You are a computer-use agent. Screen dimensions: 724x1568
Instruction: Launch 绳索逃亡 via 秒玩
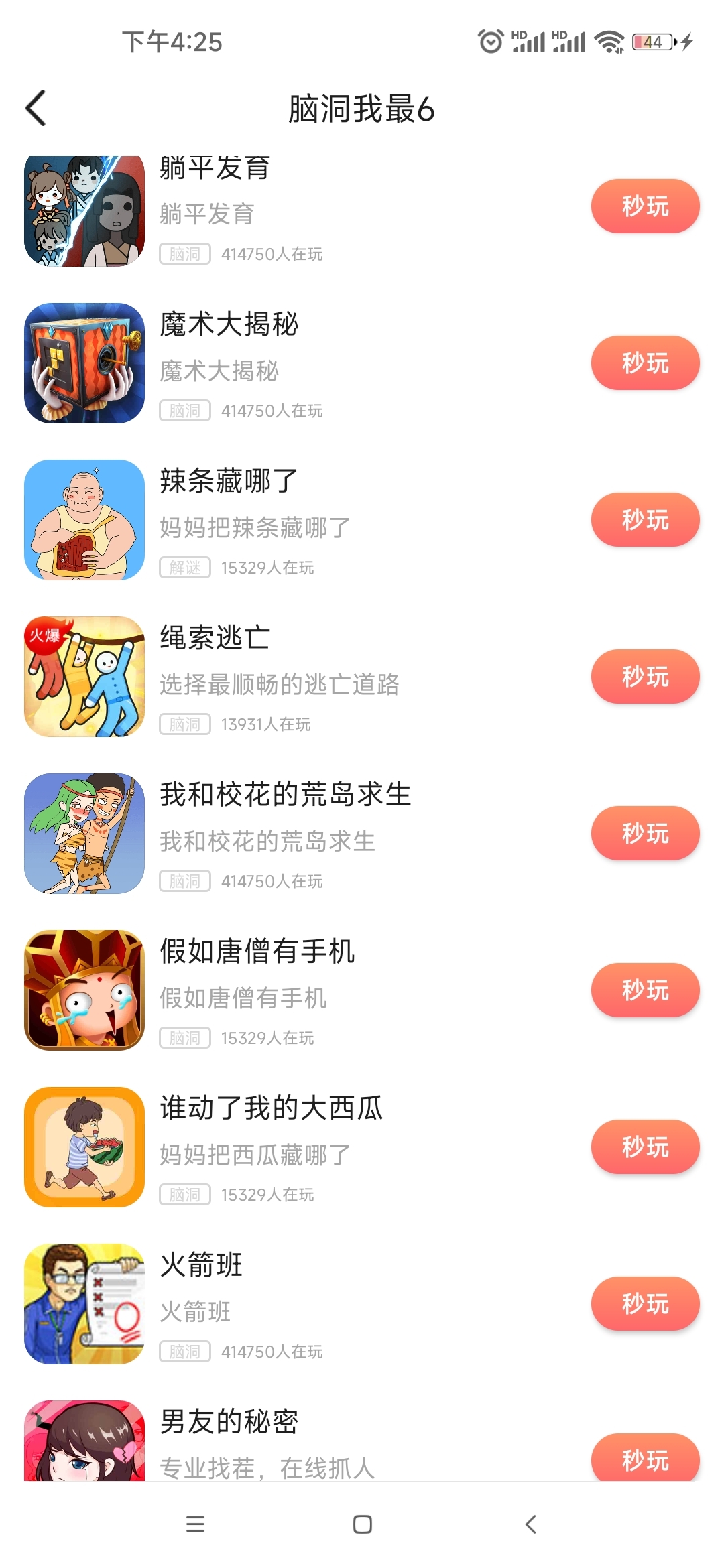pos(645,676)
